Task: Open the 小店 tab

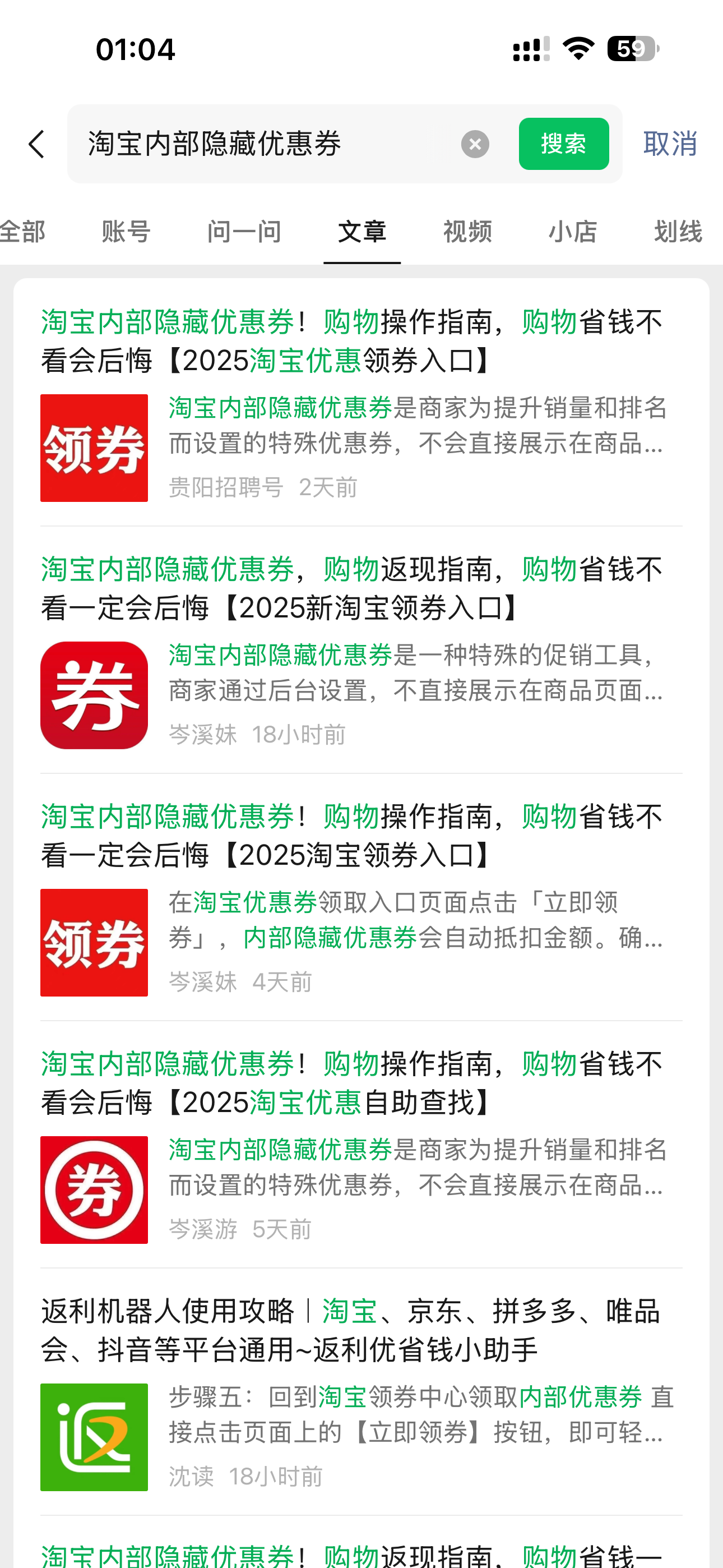Action: click(x=573, y=232)
